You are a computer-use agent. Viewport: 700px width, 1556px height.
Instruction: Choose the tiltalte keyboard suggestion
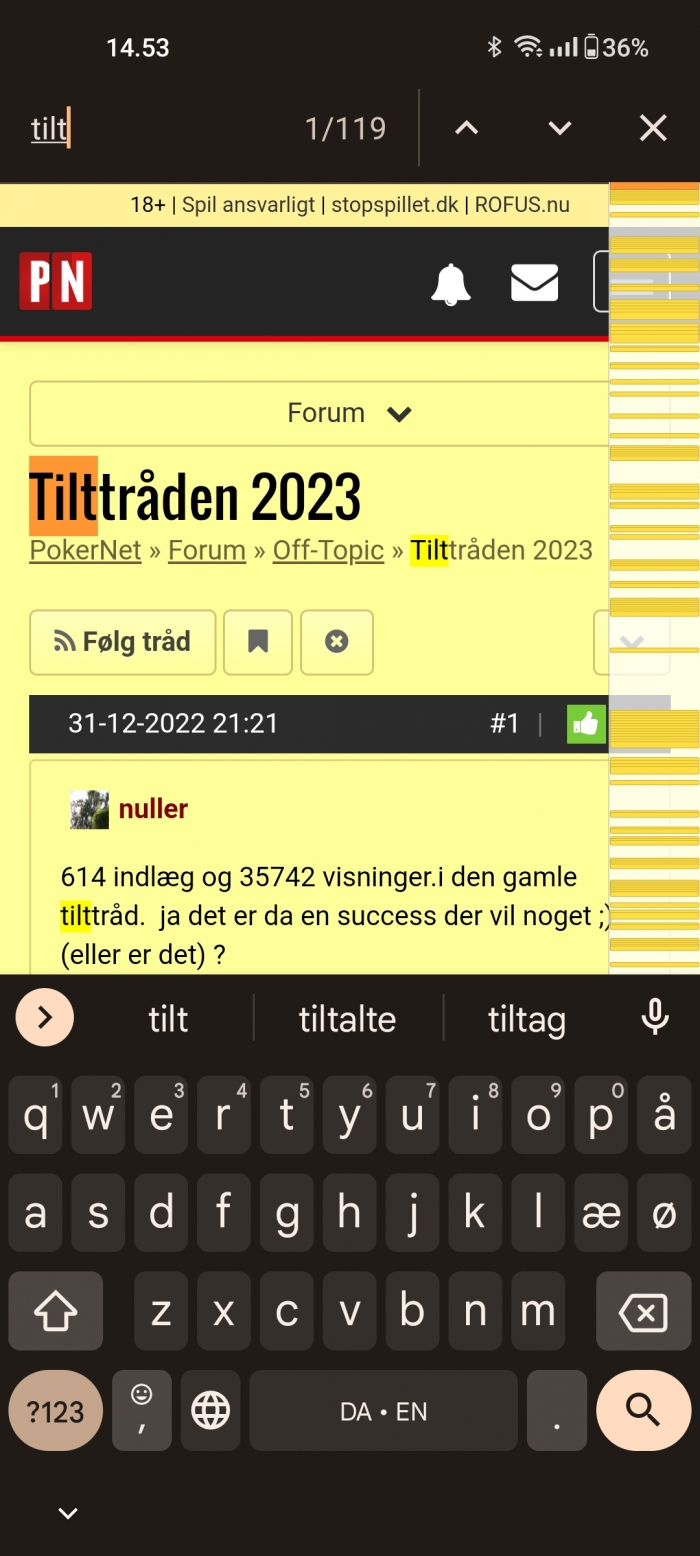(347, 1019)
